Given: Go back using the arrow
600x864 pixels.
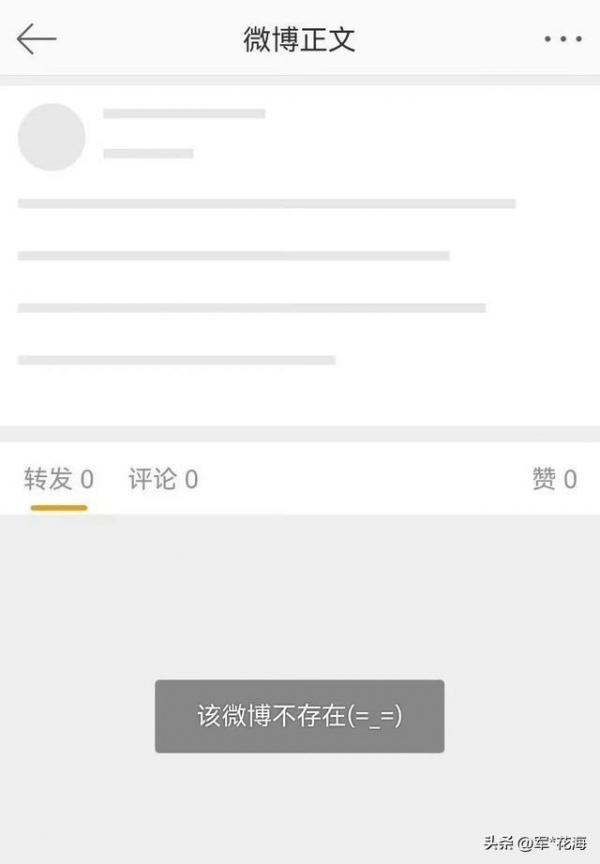Looking at the screenshot, I should click(x=37, y=39).
